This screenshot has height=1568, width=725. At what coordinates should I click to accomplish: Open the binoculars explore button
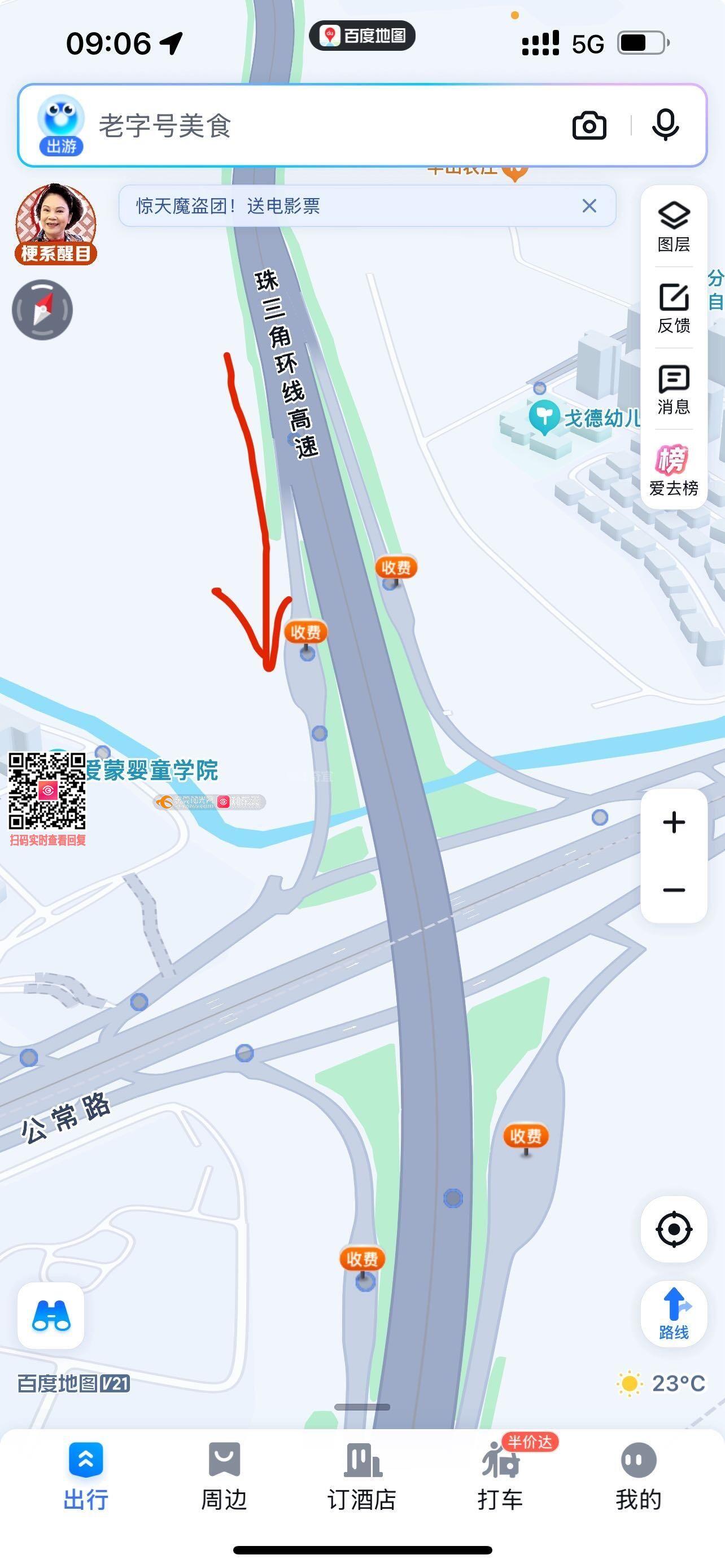point(51,1316)
